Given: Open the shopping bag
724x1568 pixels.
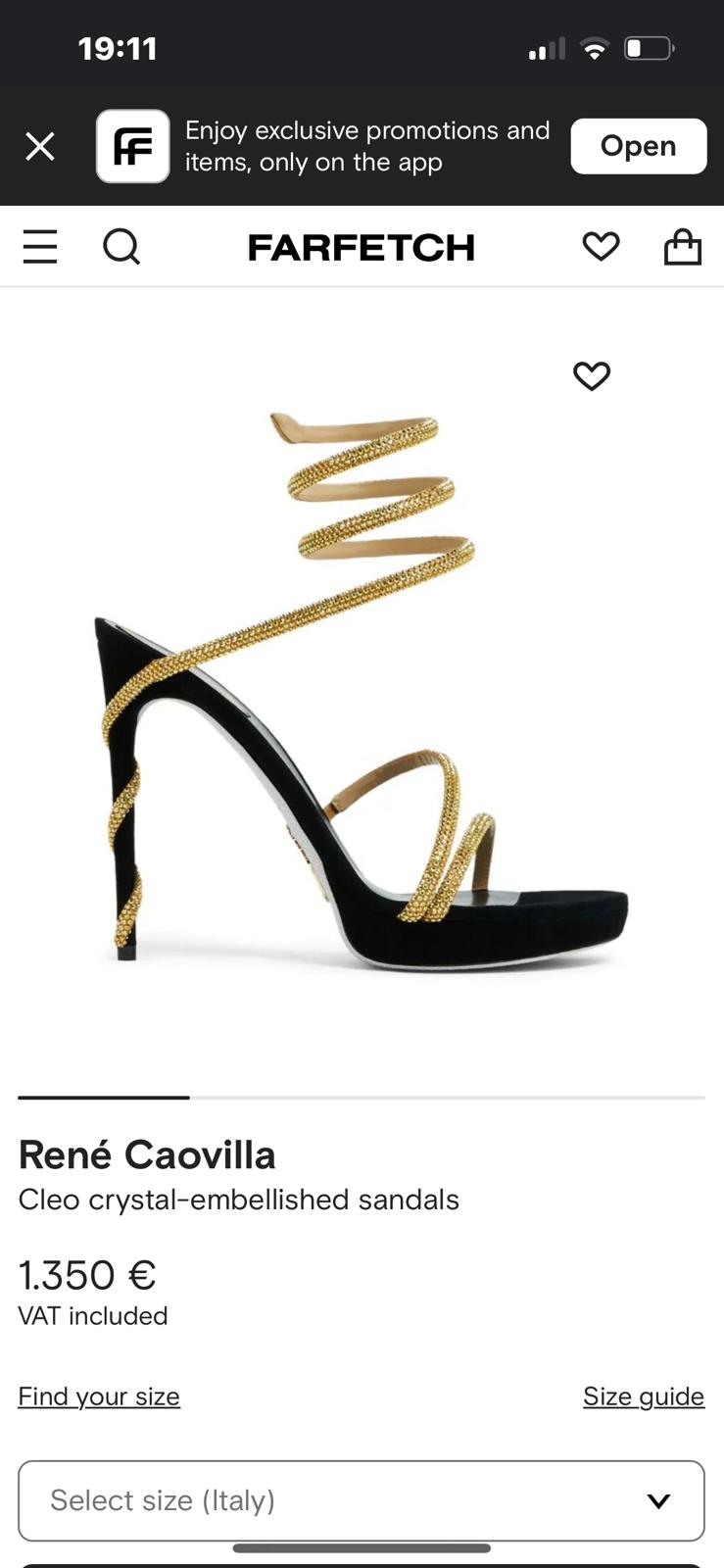Looking at the screenshot, I should pyautogui.click(x=683, y=247).
